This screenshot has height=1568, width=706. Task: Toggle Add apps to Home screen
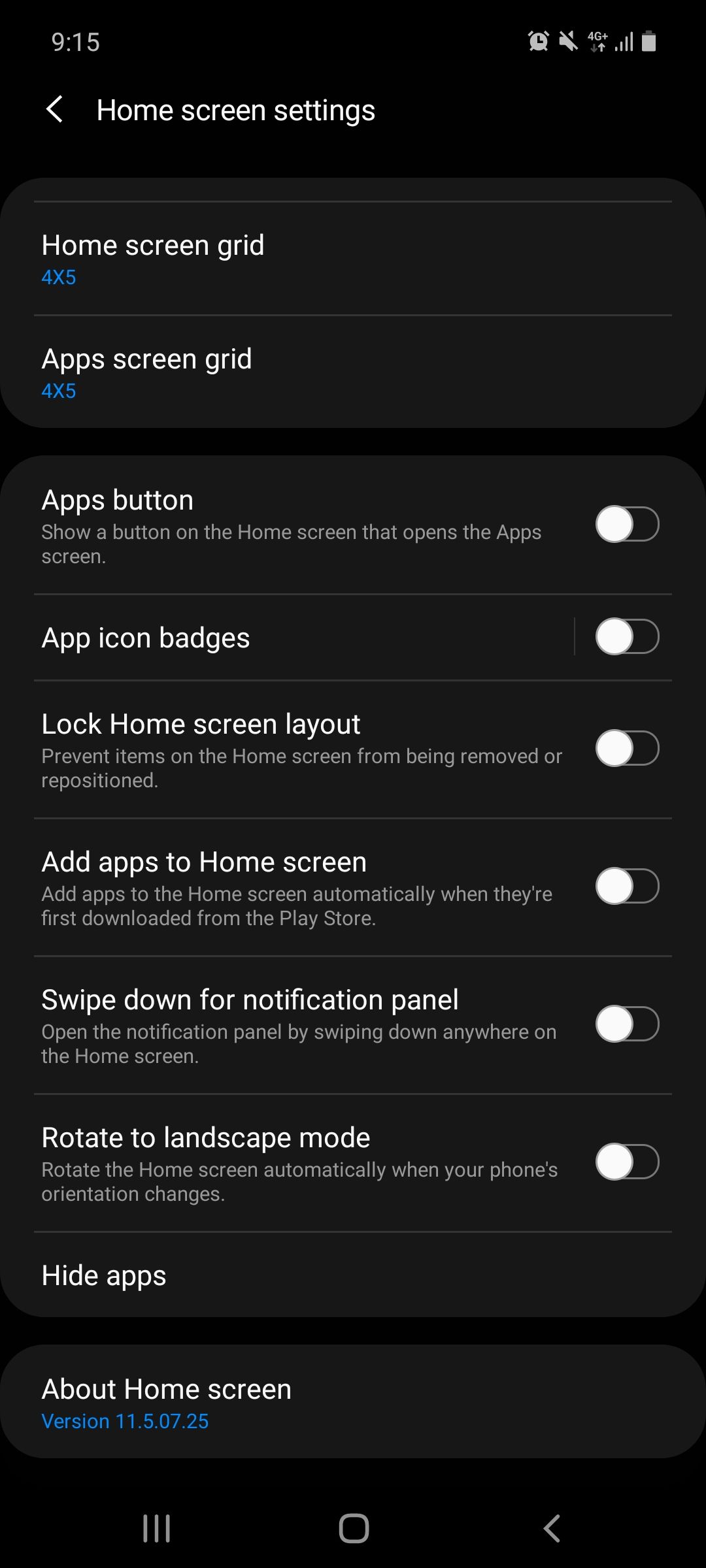(x=626, y=887)
